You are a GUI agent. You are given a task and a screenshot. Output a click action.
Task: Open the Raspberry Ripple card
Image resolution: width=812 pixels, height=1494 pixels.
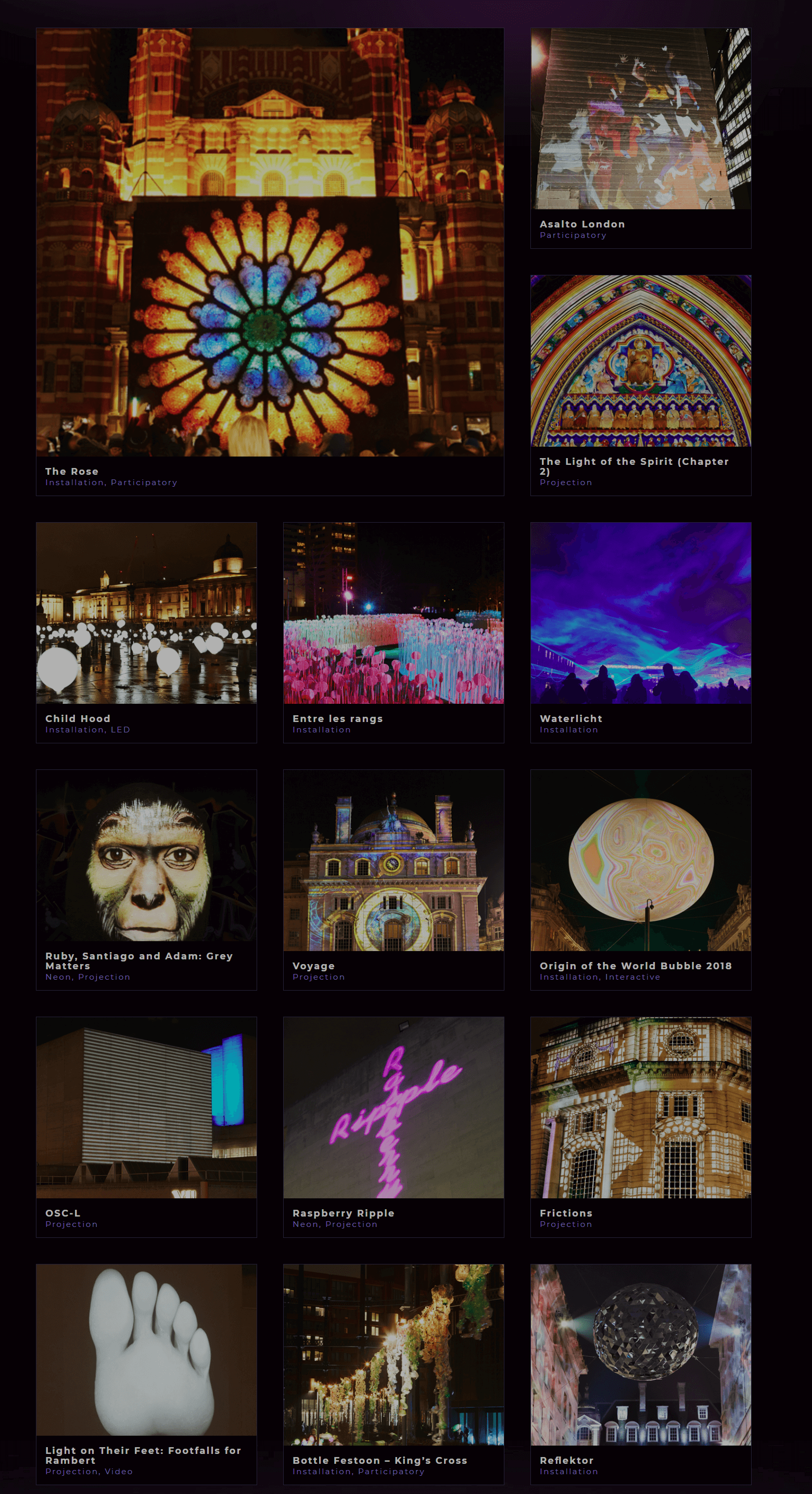pyautogui.click(x=393, y=1127)
